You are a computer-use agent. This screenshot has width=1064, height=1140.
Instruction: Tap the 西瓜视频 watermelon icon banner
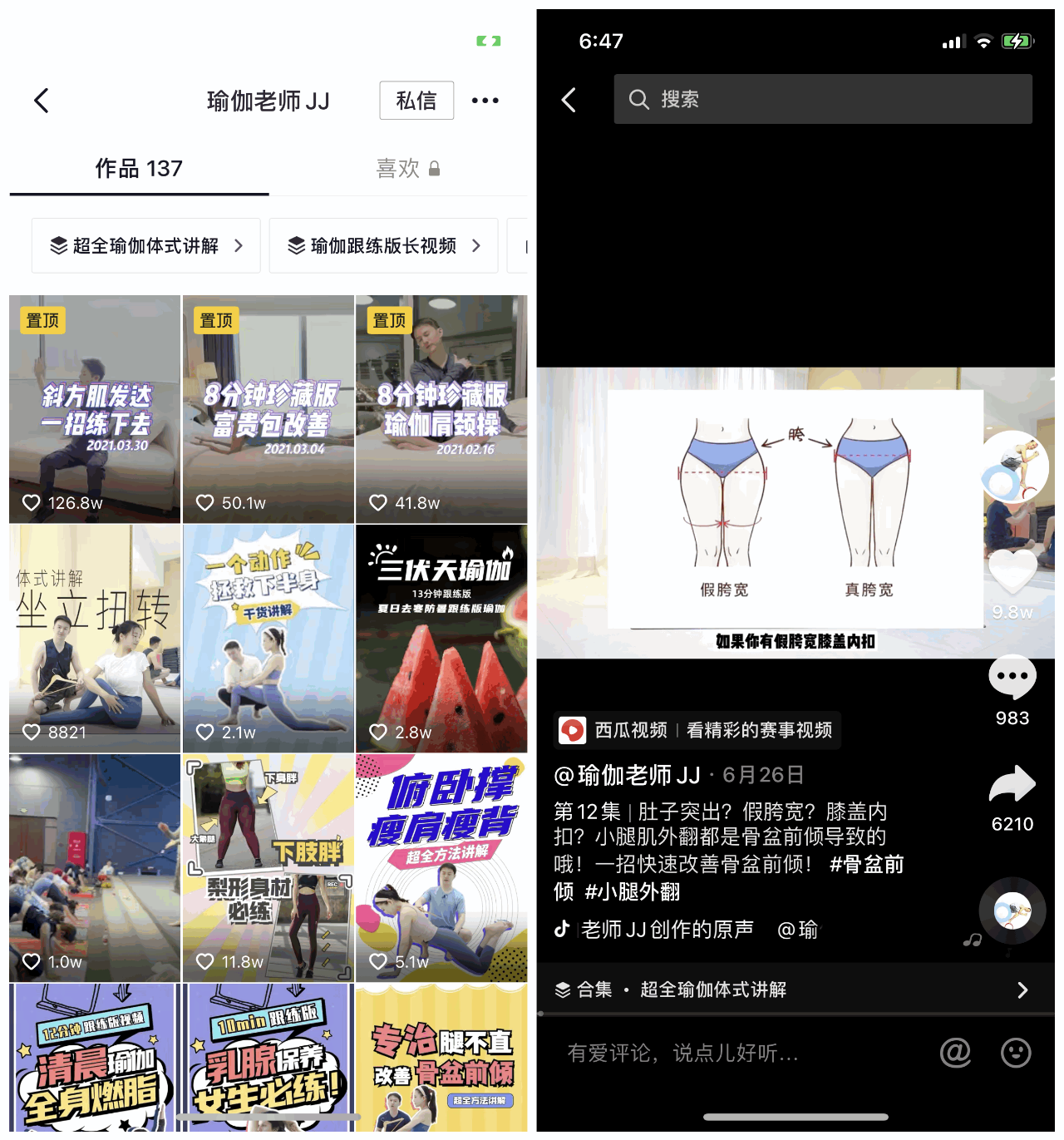tap(574, 730)
